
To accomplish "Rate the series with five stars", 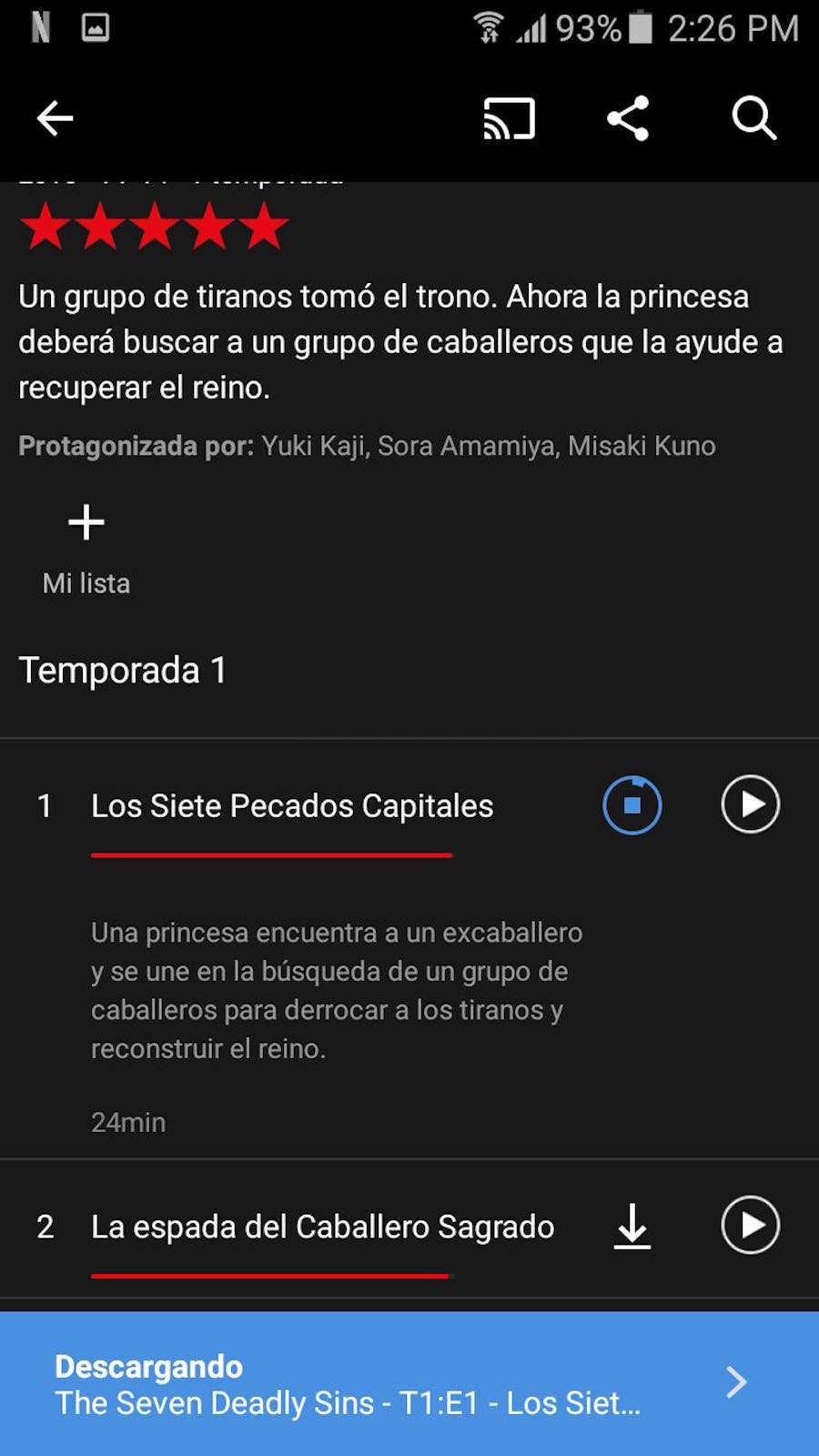I will click(264, 227).
